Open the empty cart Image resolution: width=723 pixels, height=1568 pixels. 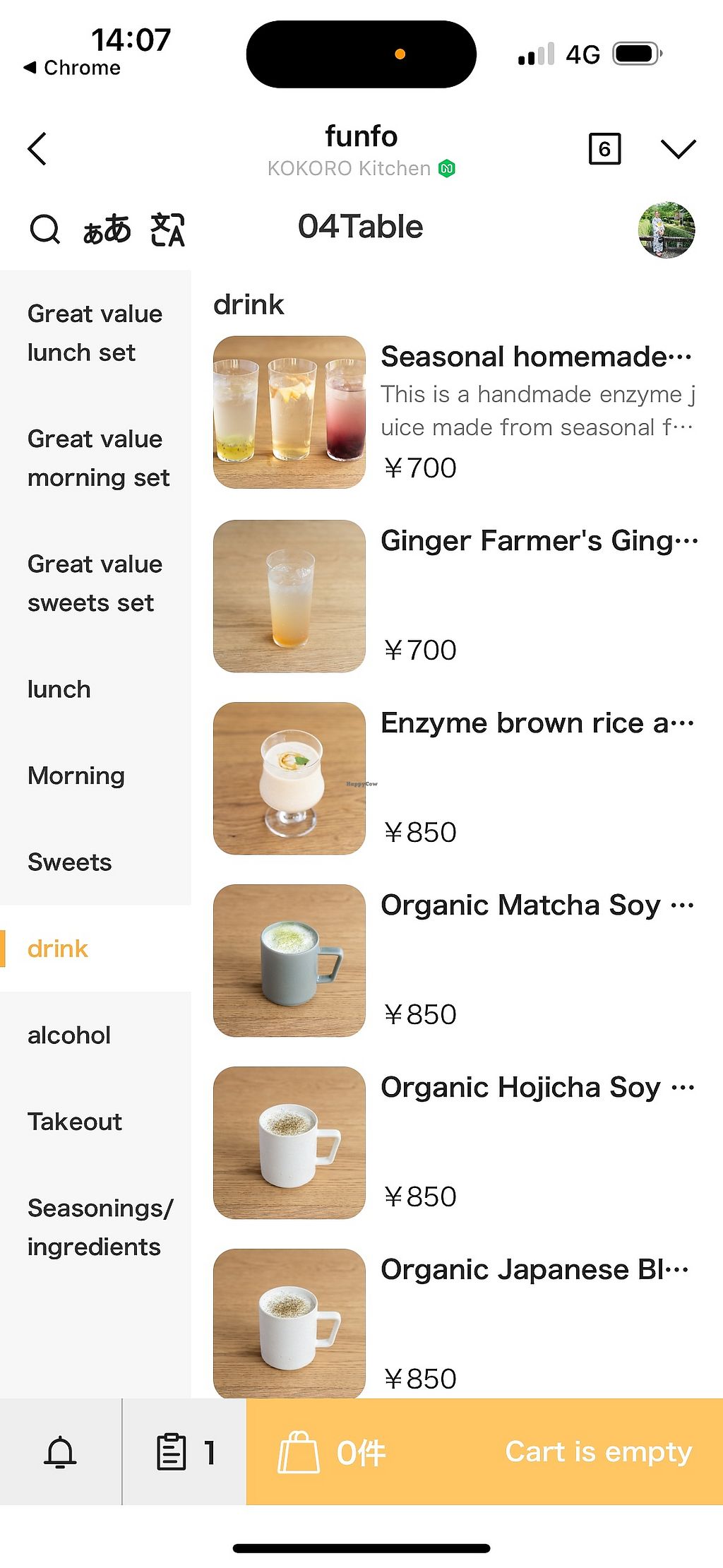[484, 1452]
